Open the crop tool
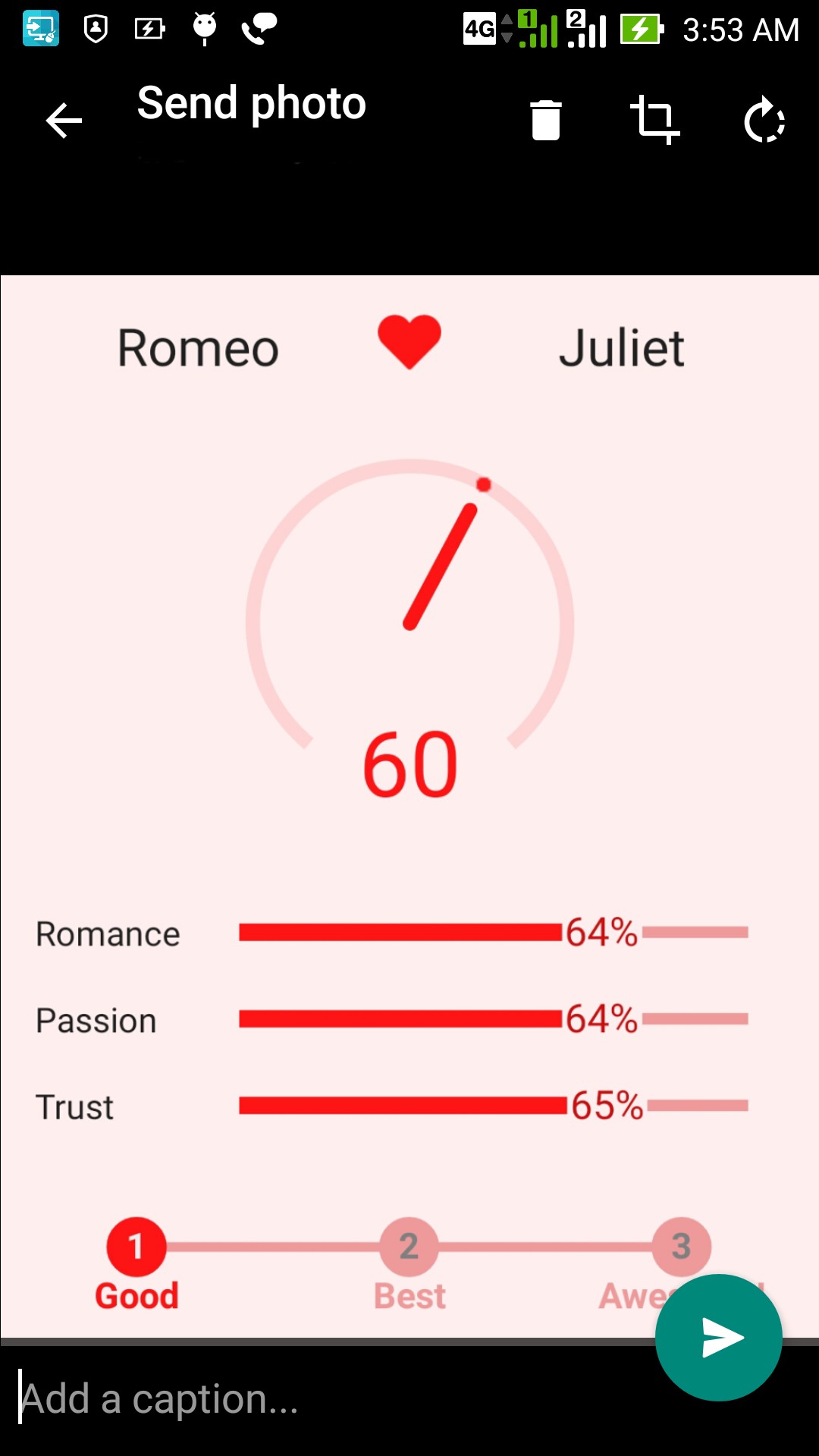Image resolution: width=819 pixels, height=1456 pixels. pos(655,120)
